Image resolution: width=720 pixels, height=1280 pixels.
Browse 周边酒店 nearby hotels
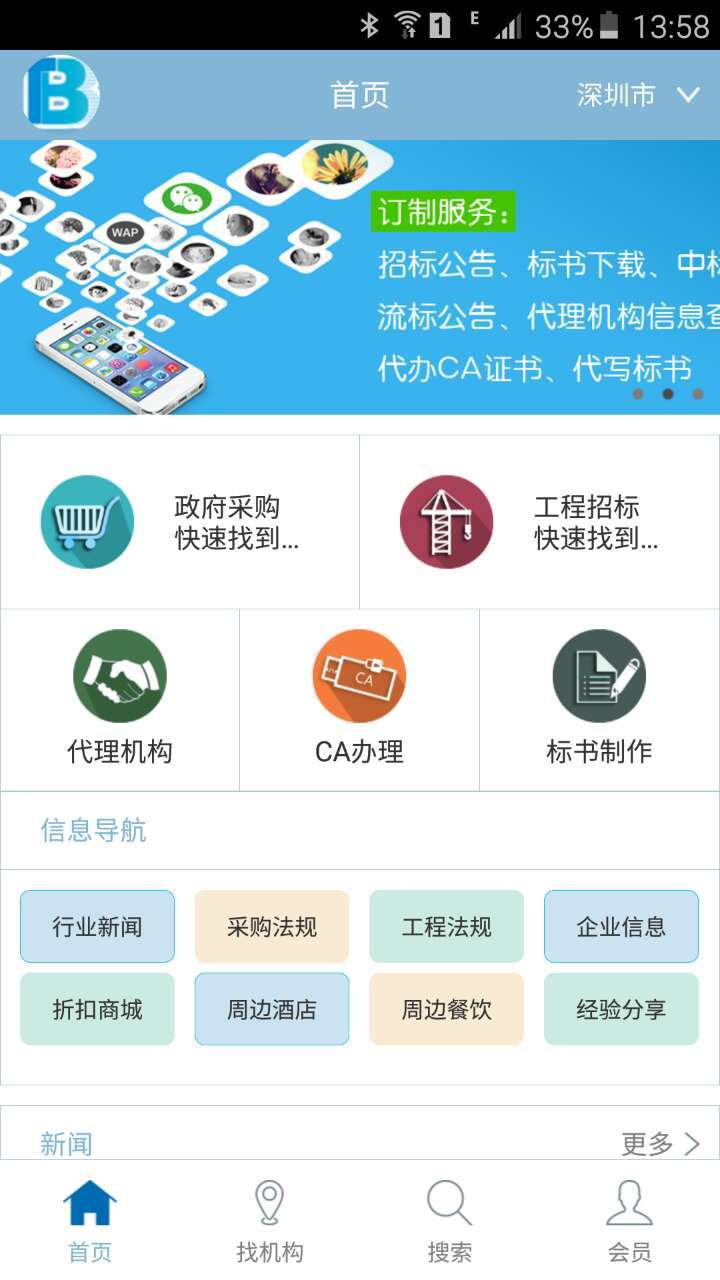[272, 1009]
